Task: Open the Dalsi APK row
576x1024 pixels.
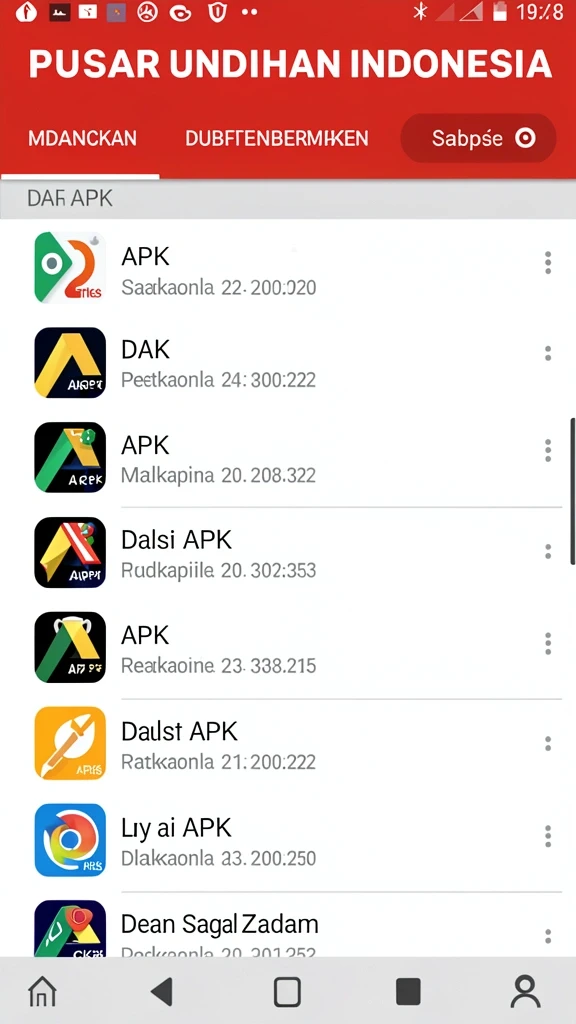Action: coord(288,554)
